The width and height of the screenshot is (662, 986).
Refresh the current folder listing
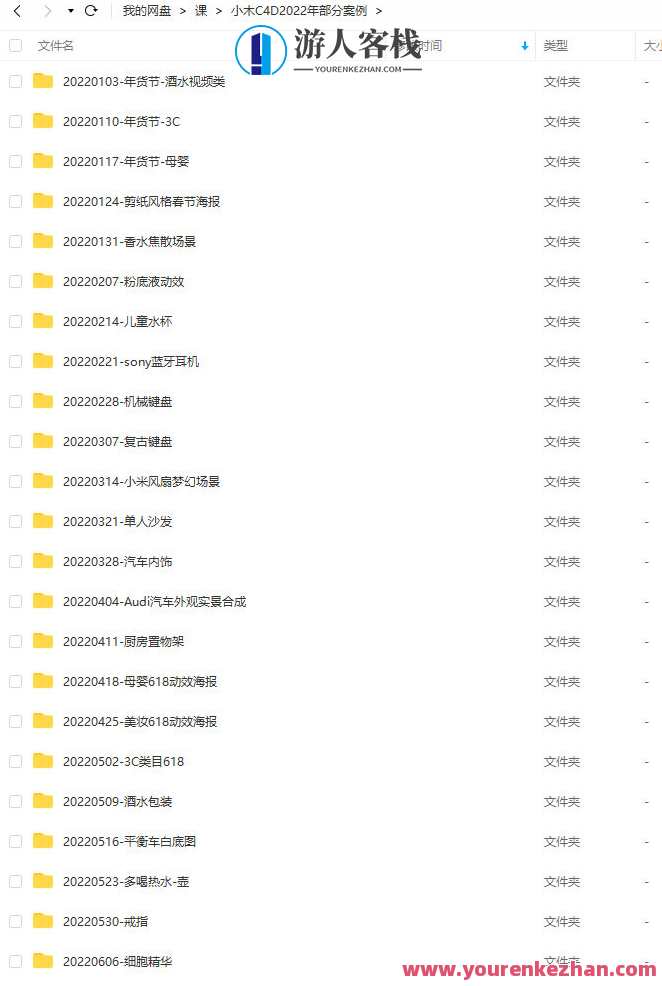pyautogui.click(x=91, y=11)
